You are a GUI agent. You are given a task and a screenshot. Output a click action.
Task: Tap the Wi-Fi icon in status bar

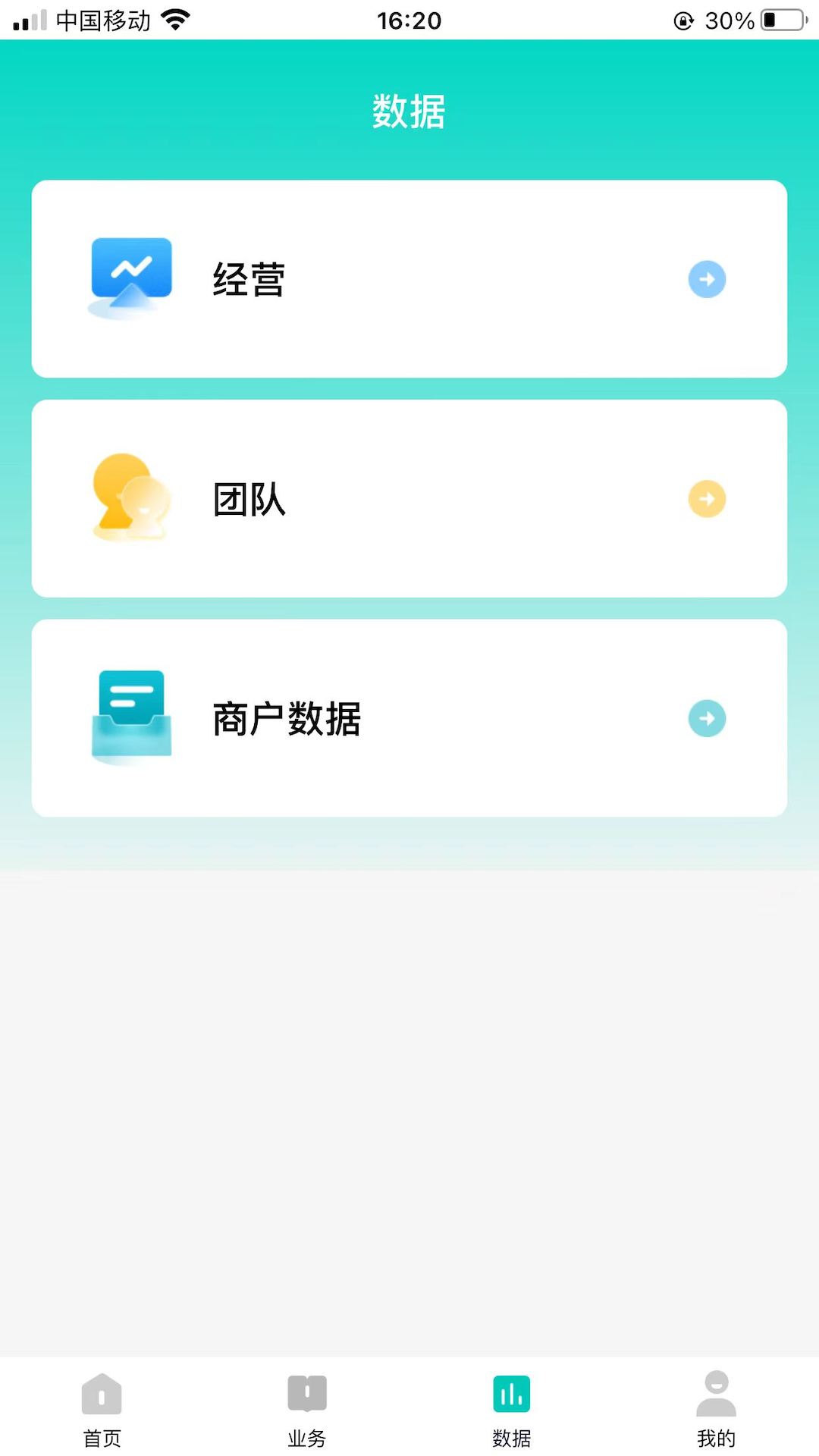tap(177, 19)
